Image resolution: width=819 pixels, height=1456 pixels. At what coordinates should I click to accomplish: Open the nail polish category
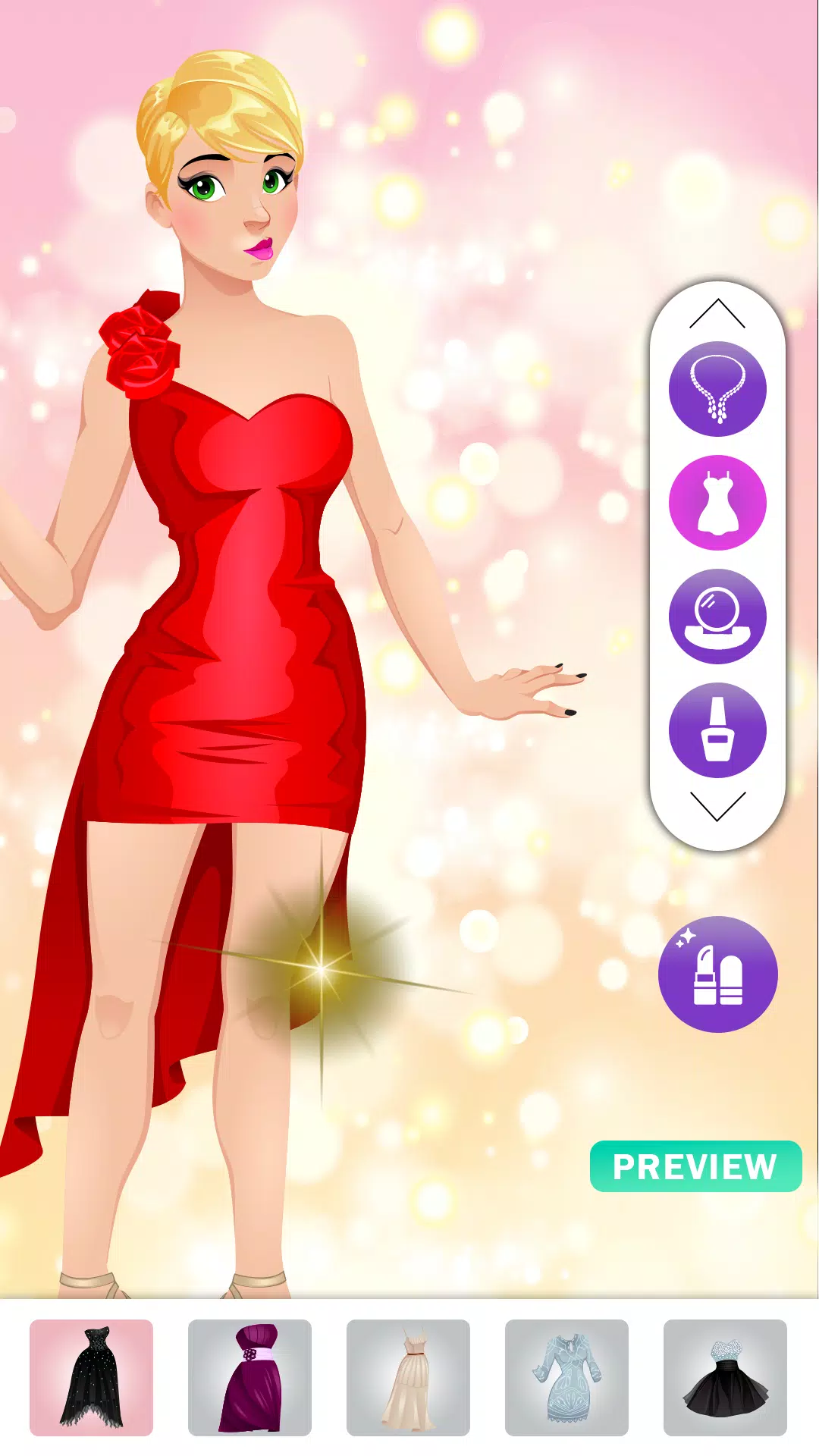coord(717,730)
